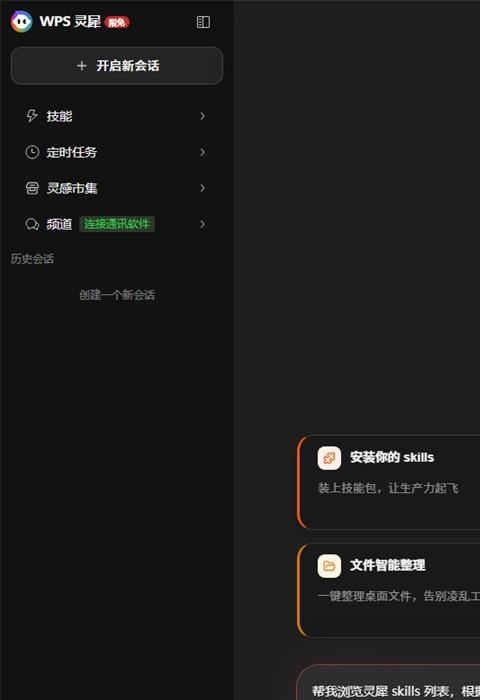
Task: Open the 频道 row
Action: coord(117,224)
